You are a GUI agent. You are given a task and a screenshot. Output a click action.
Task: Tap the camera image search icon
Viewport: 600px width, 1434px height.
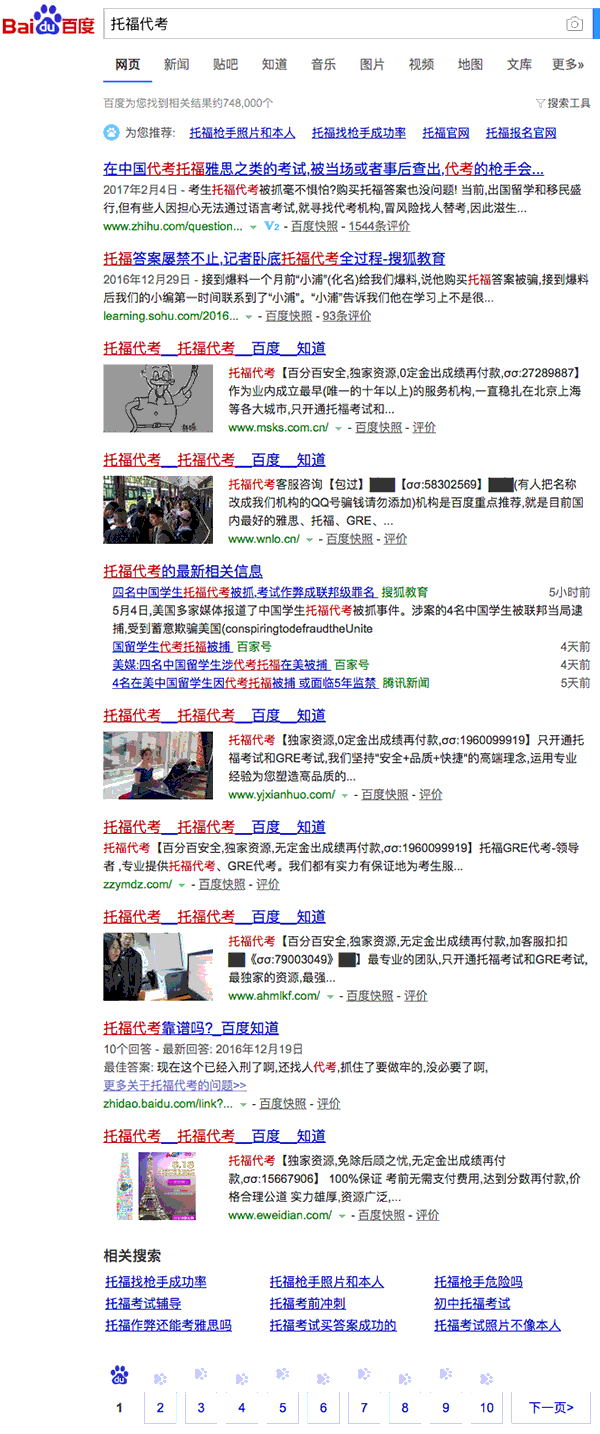pyautogui.click(x=574, y=23)
